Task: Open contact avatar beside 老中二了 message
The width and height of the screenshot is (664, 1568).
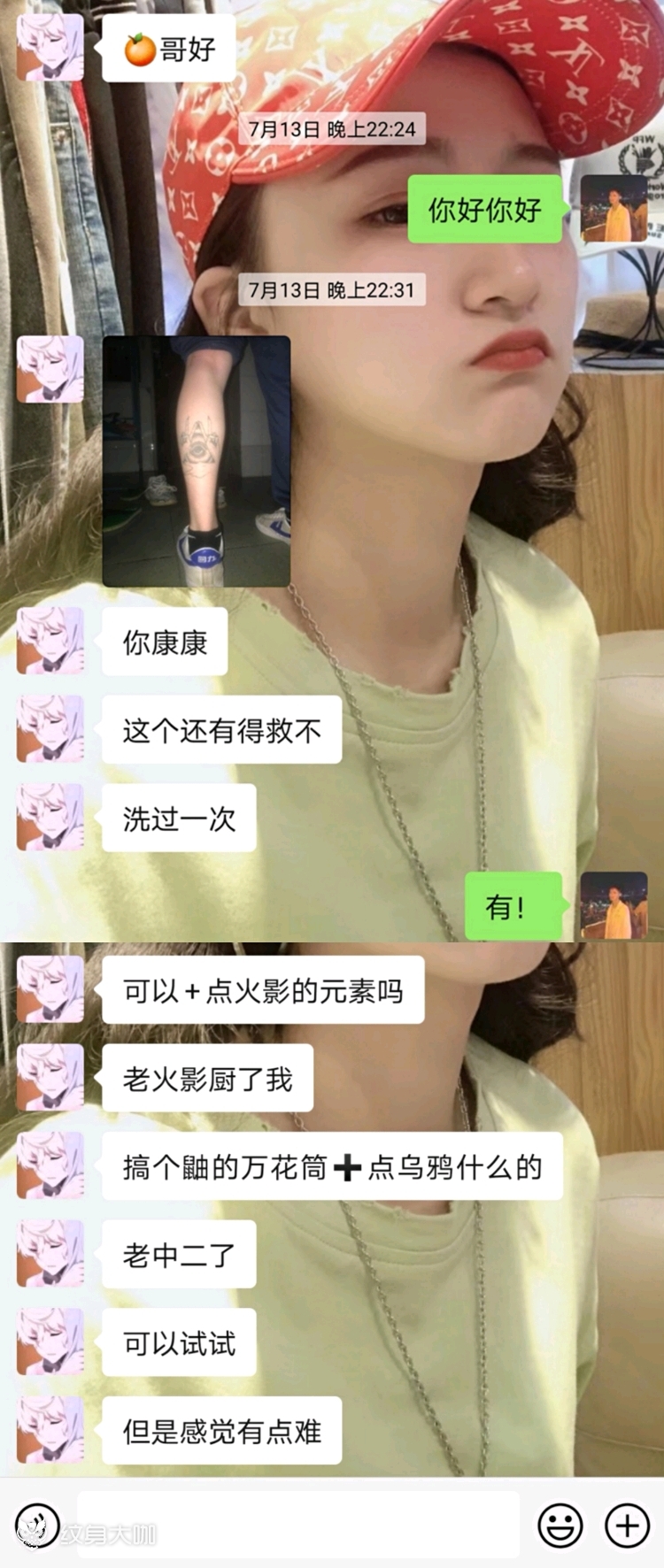Action: click(50, 1254)
